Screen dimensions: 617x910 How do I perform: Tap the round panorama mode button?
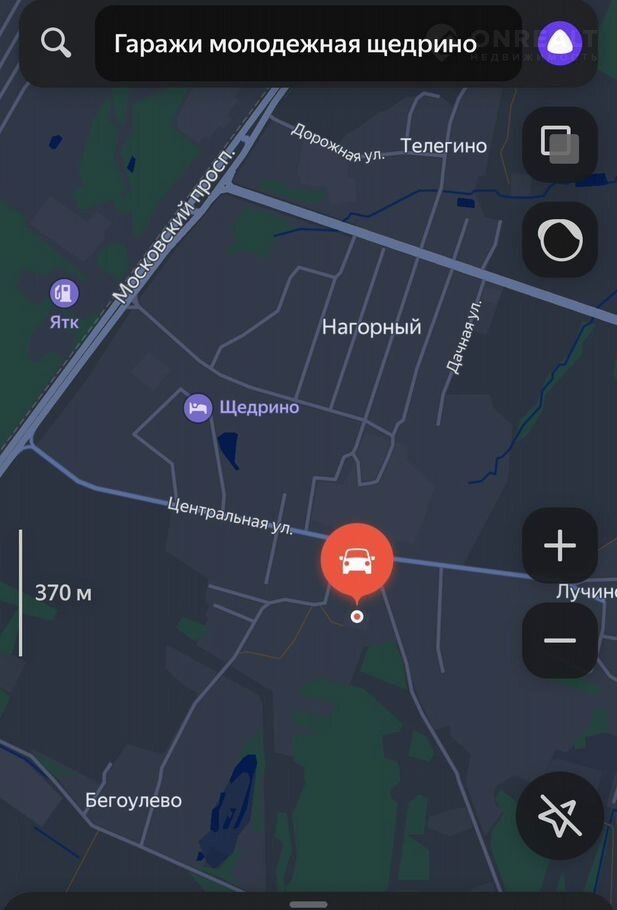click(559, 241)
